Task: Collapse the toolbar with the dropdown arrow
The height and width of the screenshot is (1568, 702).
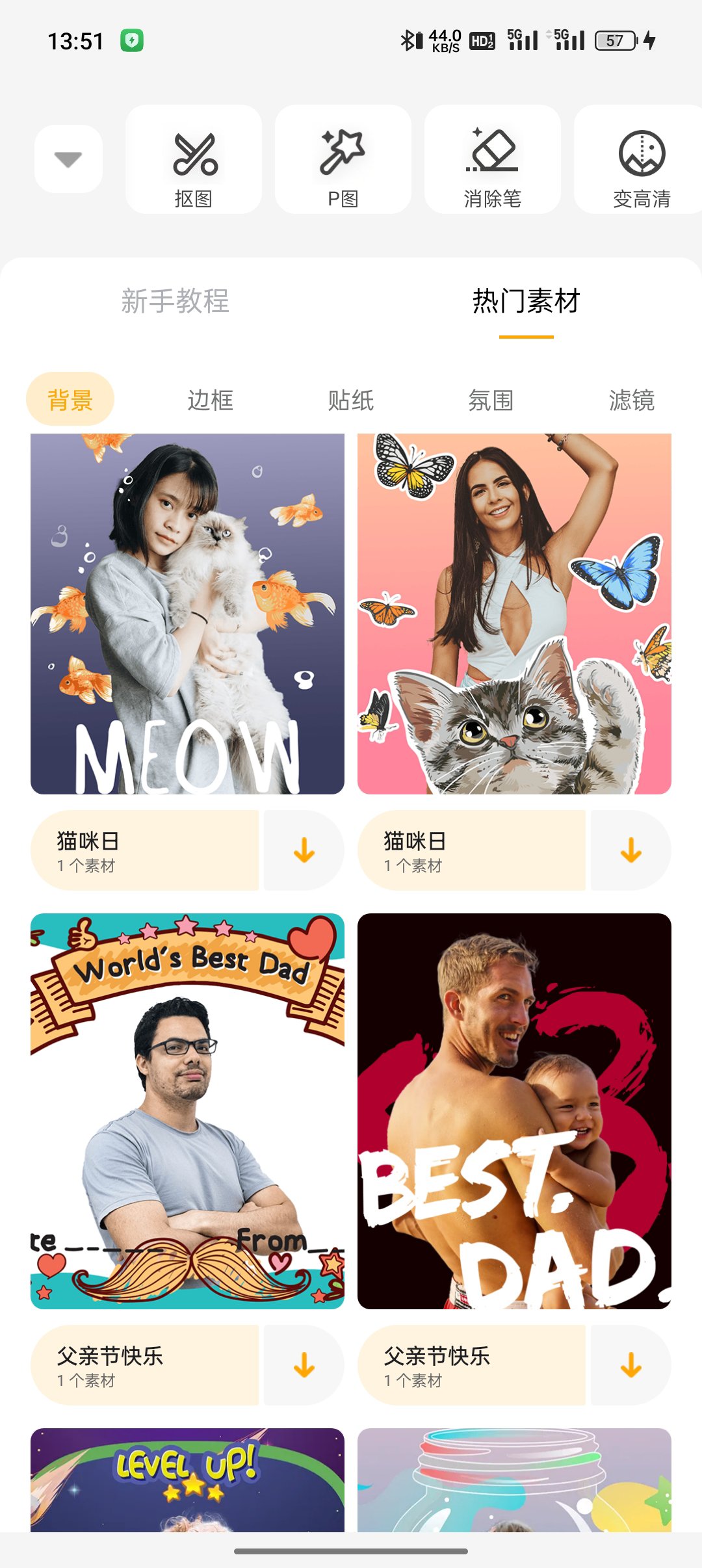Action: pyautogui.click(x=68, y=159)
